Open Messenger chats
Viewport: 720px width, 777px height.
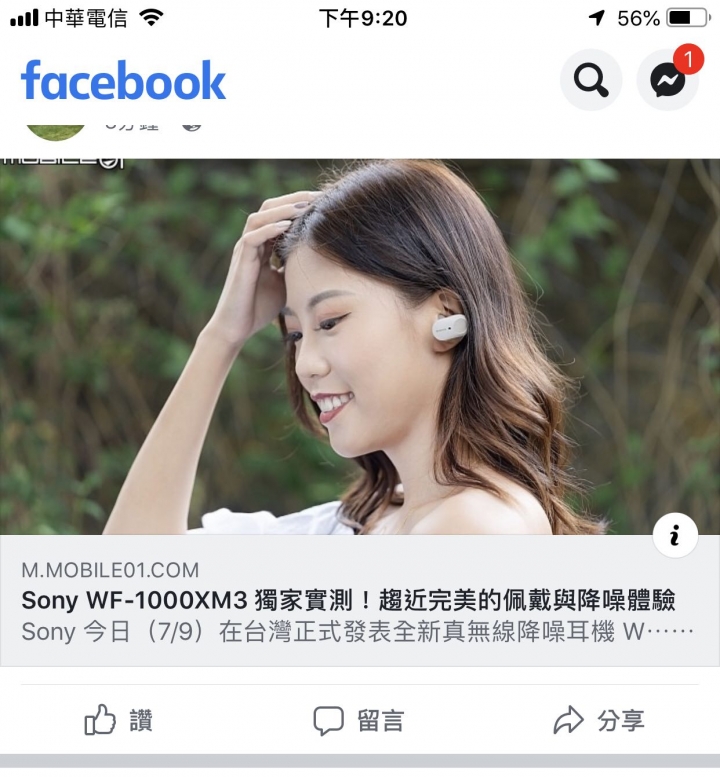click(667, 81)
